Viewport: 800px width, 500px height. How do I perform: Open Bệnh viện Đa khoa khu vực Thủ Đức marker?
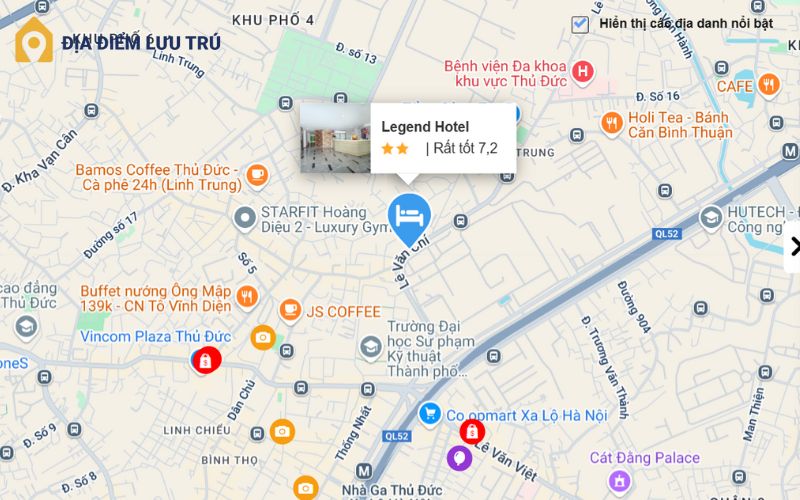[x=582, y=72]
